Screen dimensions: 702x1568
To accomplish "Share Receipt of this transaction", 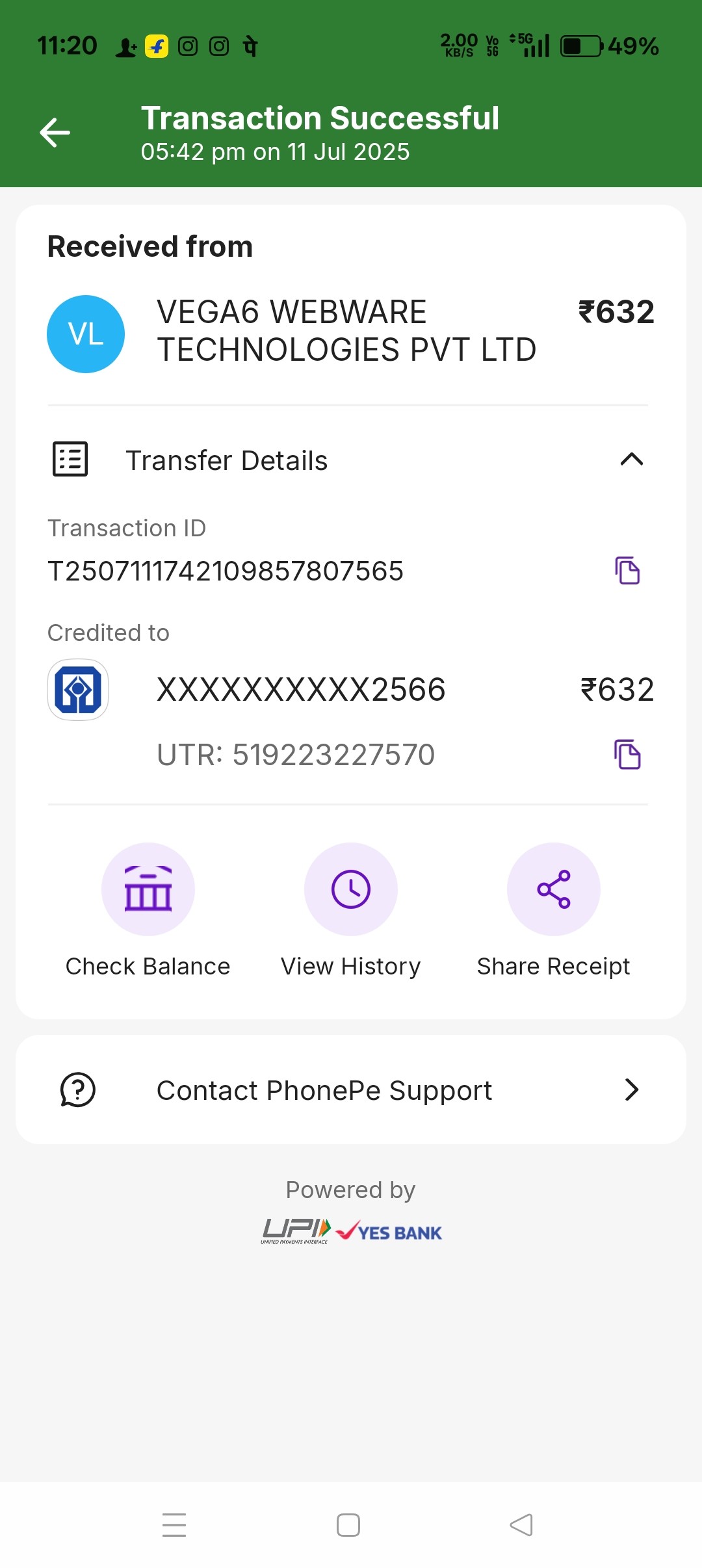I will (553, 889).
